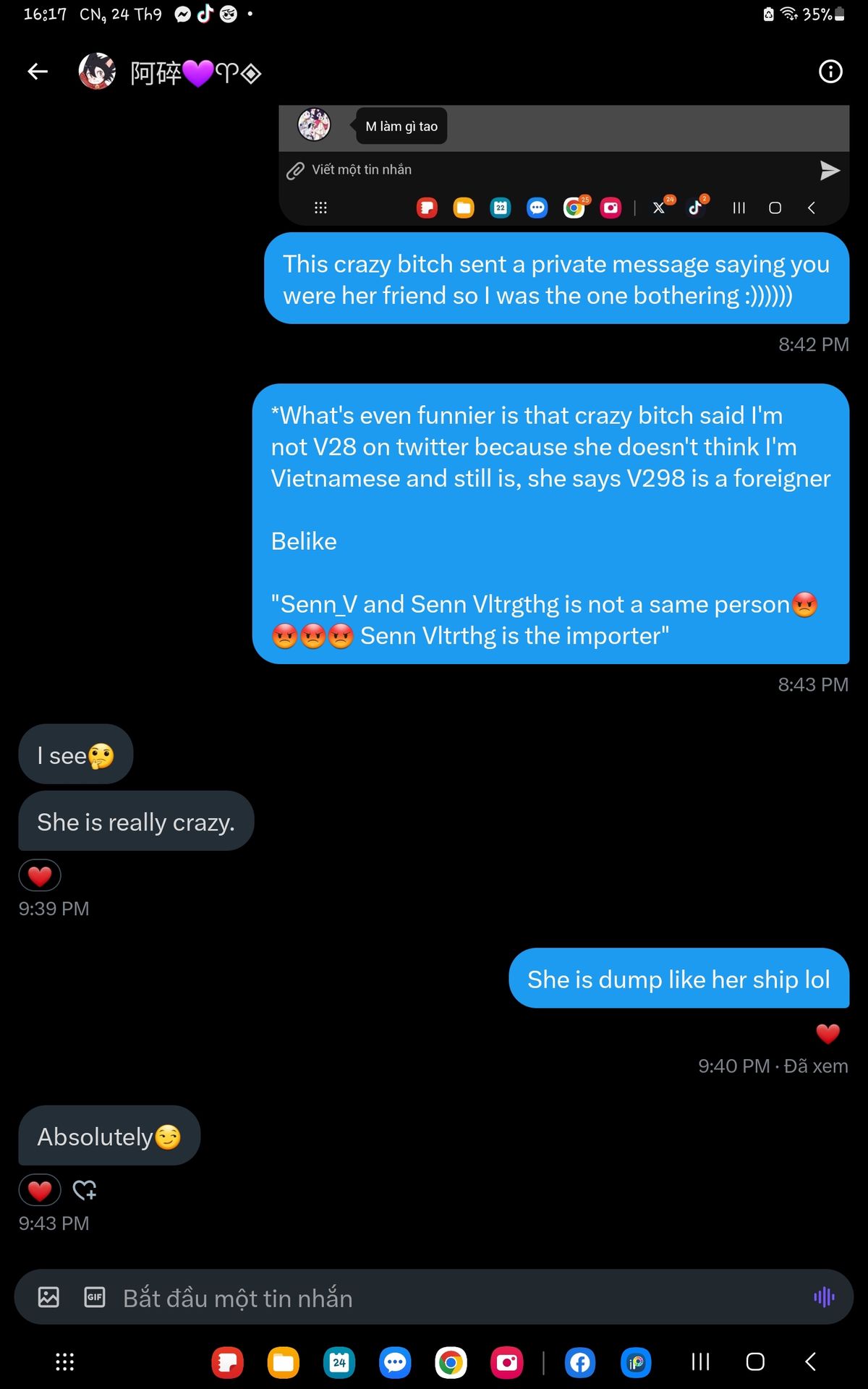Go back from the conversation
Viewport: 868px width, 1389px height.
(38, 71)
